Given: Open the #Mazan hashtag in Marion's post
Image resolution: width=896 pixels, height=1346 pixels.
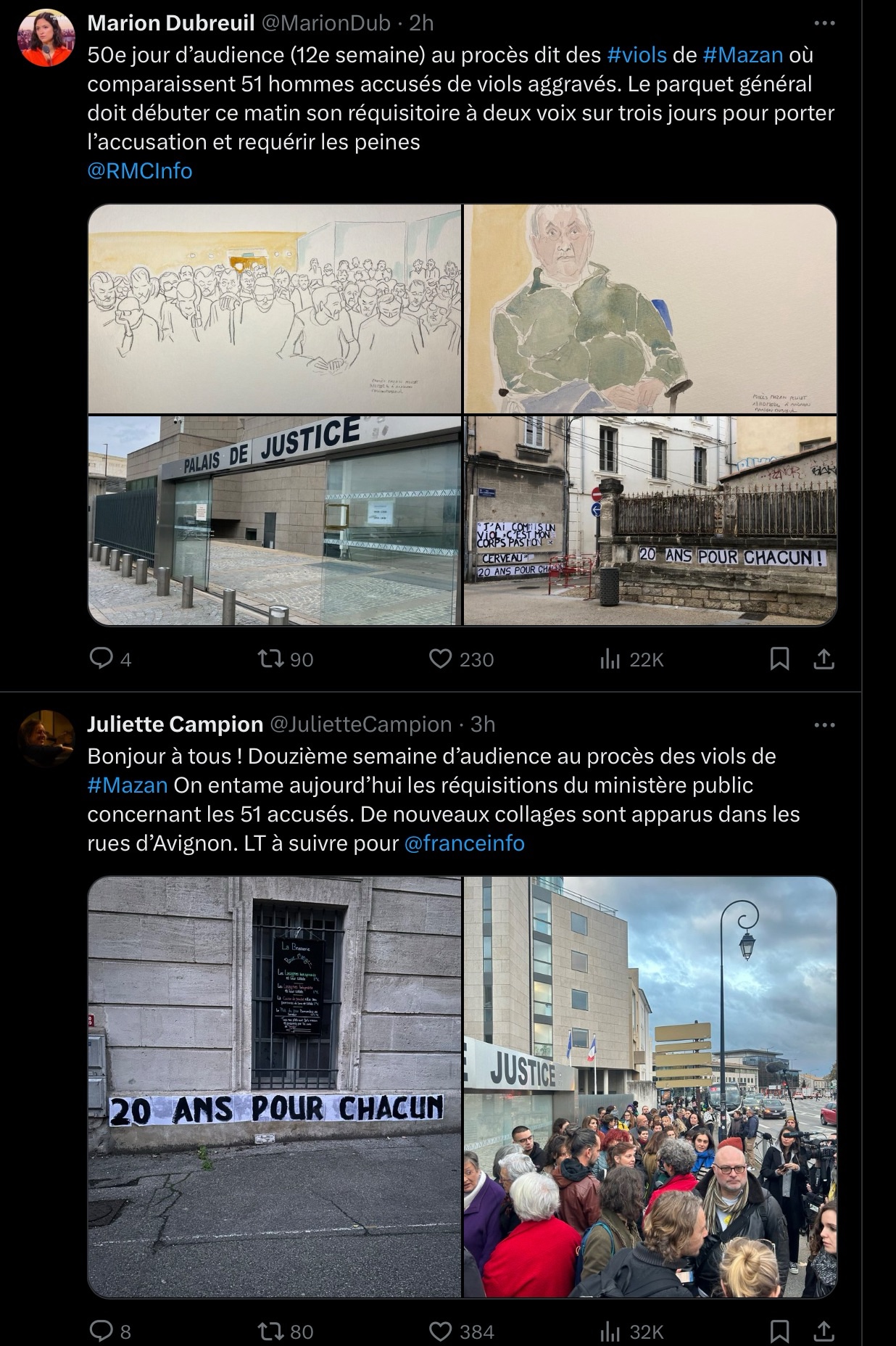Looking at the screenshot, I should point(742,55).
